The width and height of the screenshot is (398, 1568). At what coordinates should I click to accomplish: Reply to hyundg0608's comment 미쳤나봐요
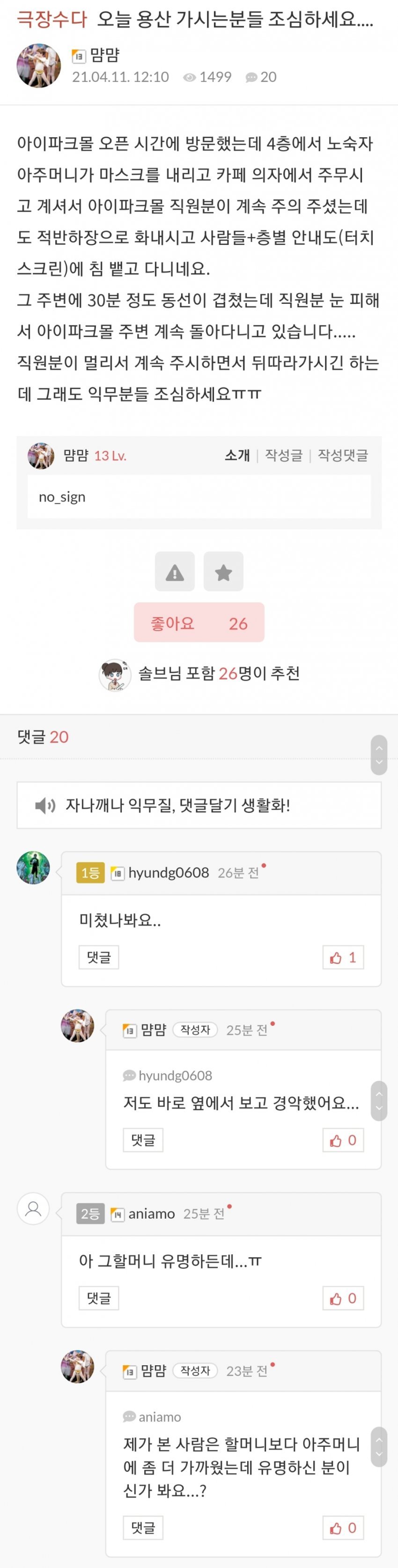point(99,957)
